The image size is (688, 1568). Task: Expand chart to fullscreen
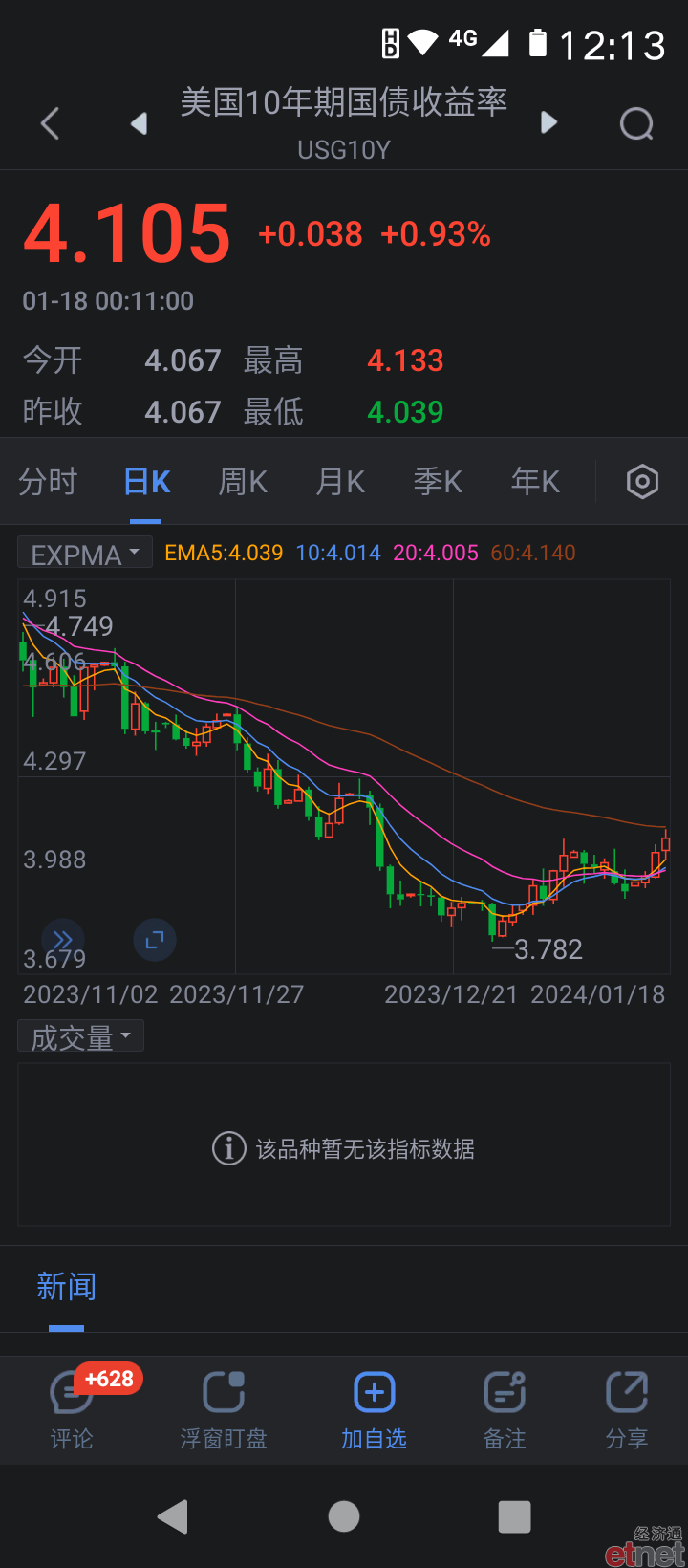click(155, 940)
